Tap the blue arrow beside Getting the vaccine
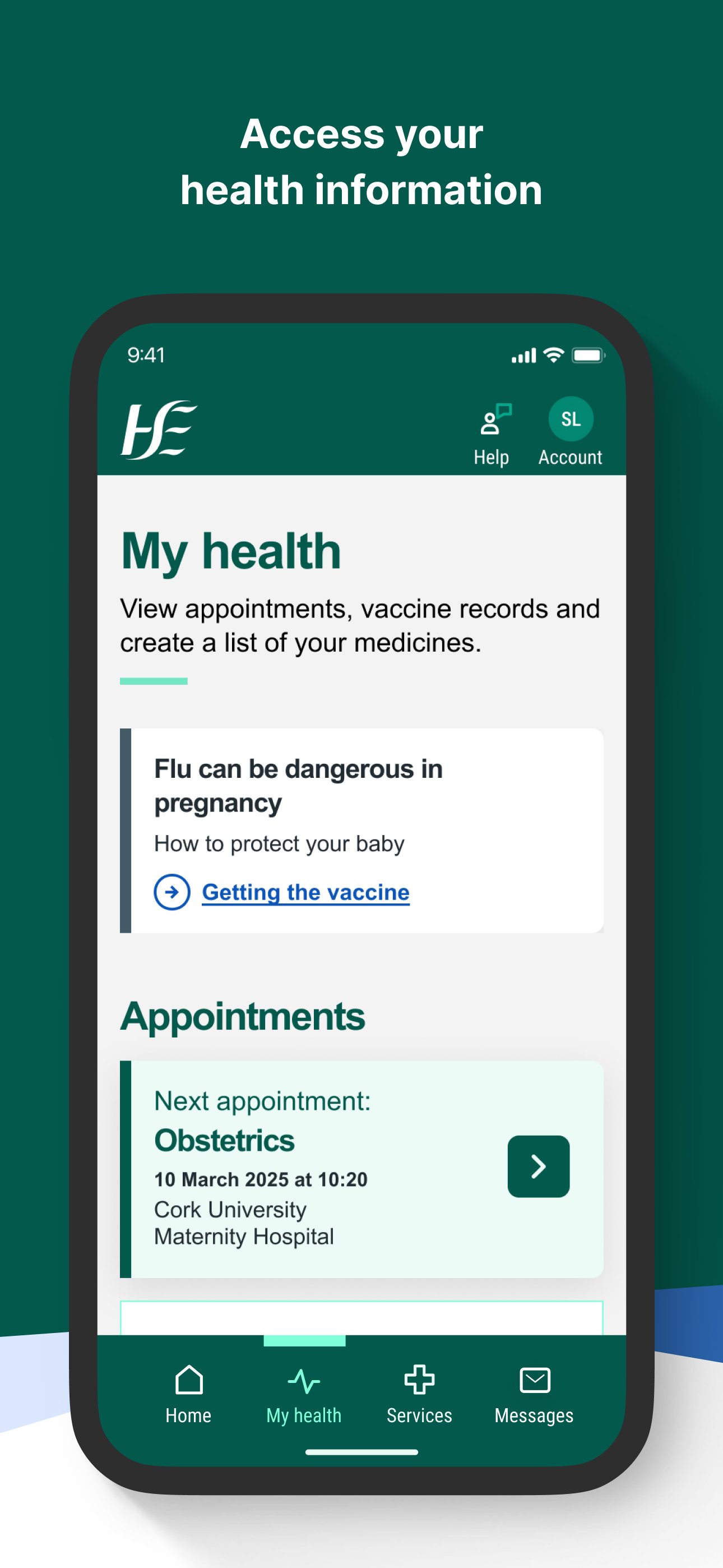This screenshot has width=723, height=1568. (172, 891)
